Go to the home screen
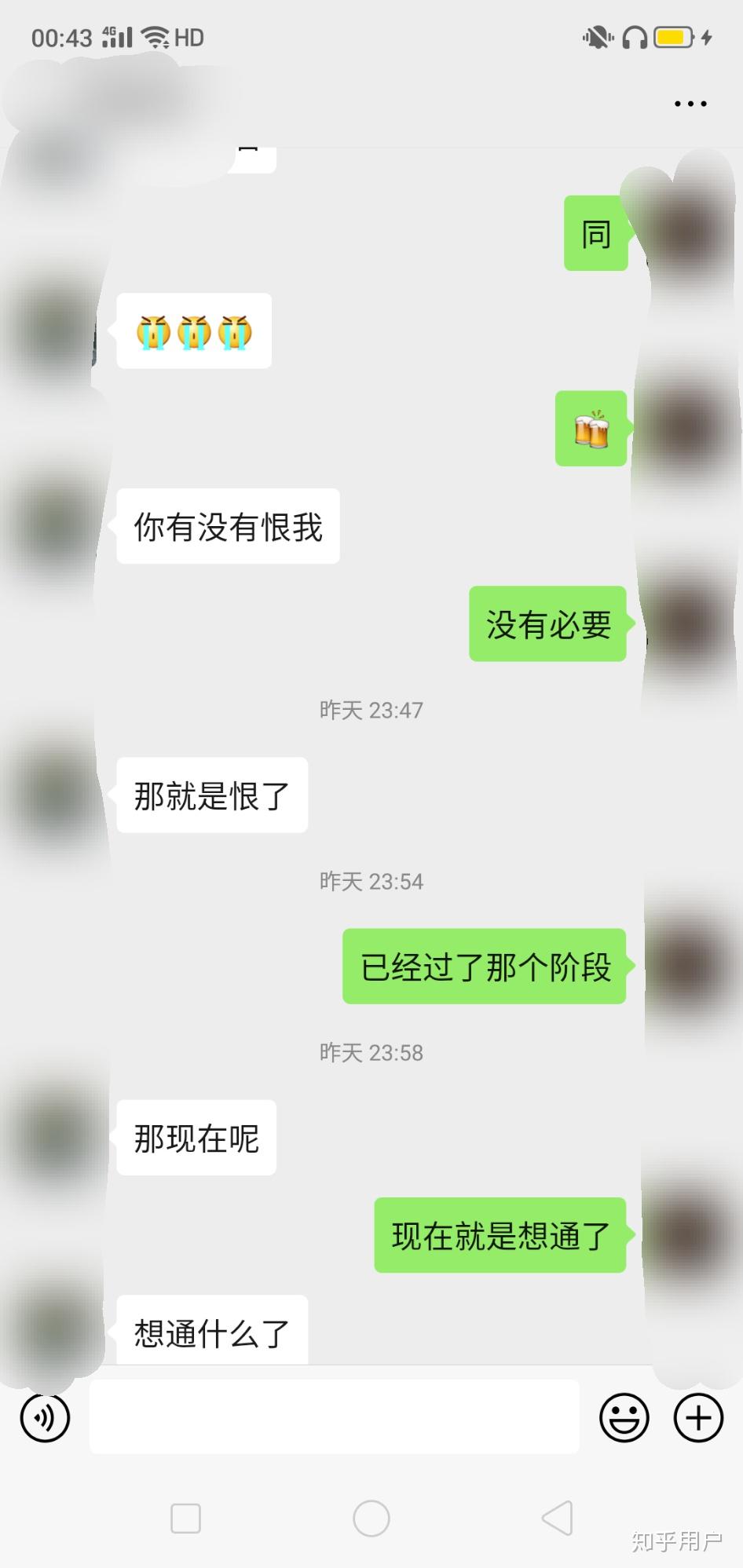This screenshot has width=743, height=1568. tap(371, 1519)
